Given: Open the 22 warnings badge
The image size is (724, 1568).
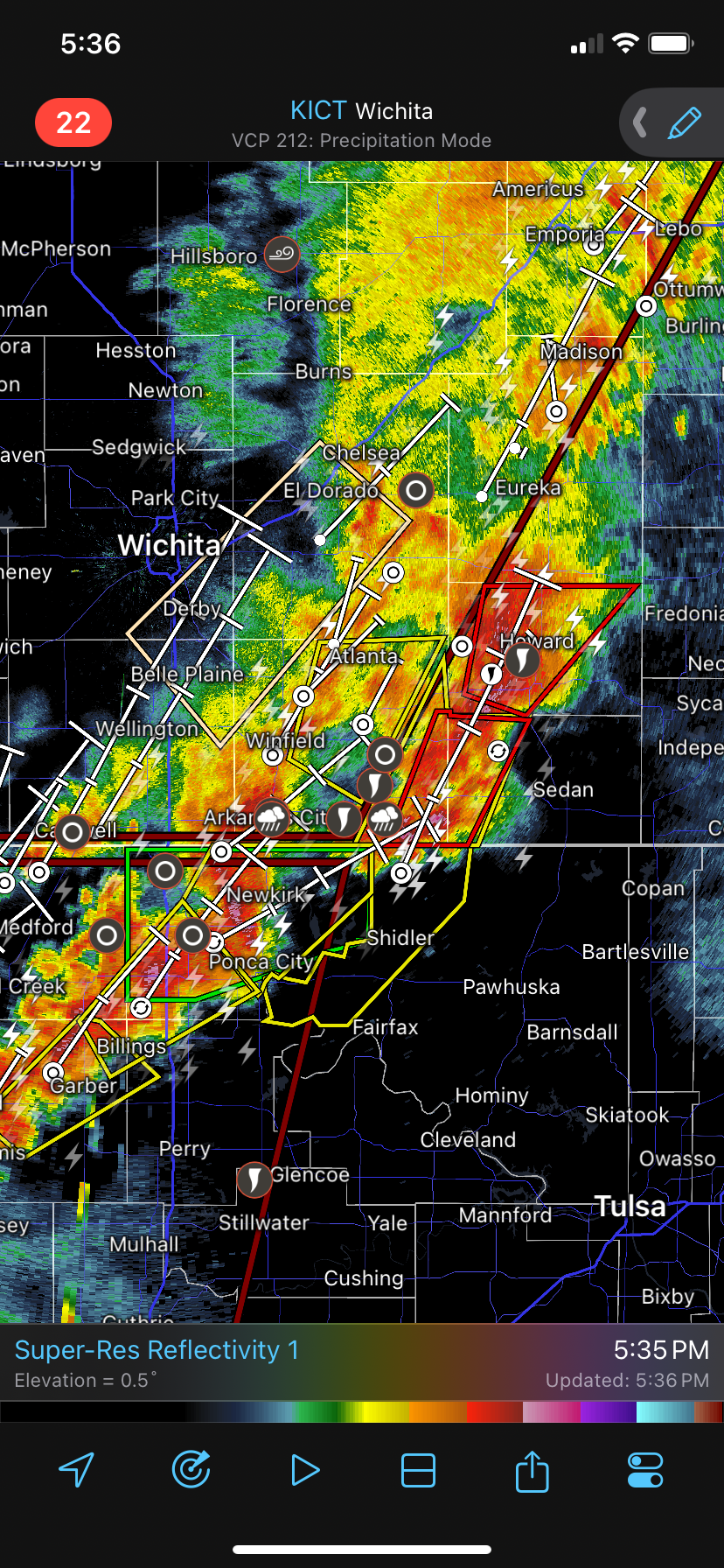Looking at the screenshot, I should tap(73, 122).
